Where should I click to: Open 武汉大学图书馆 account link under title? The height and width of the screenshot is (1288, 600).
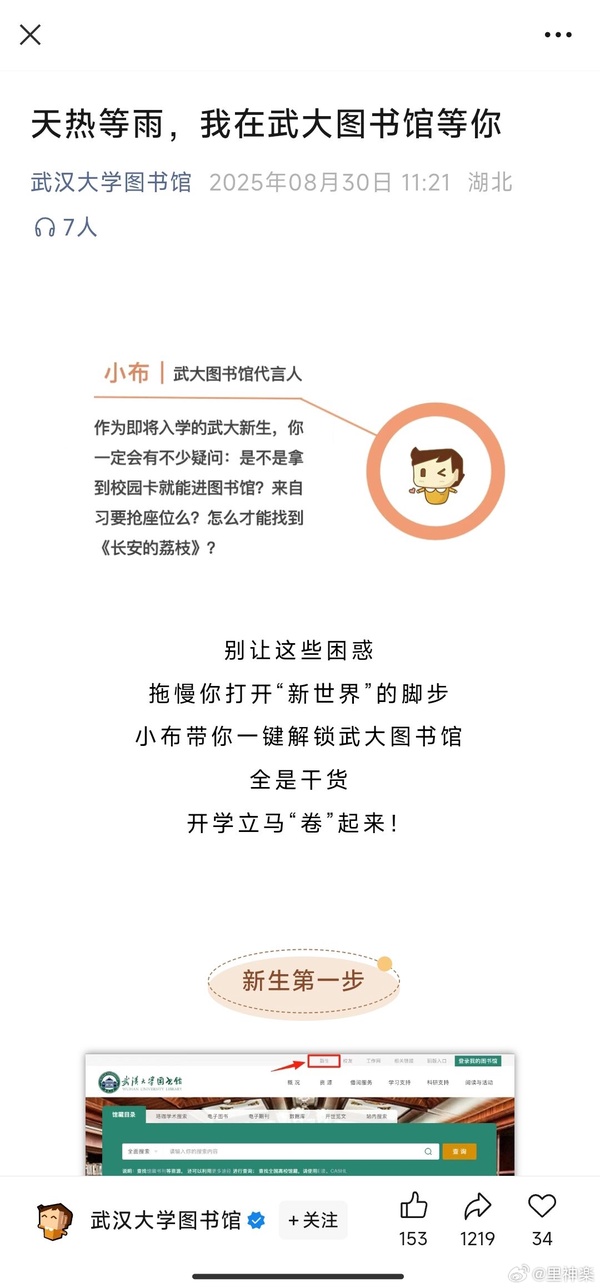(111, 182)
